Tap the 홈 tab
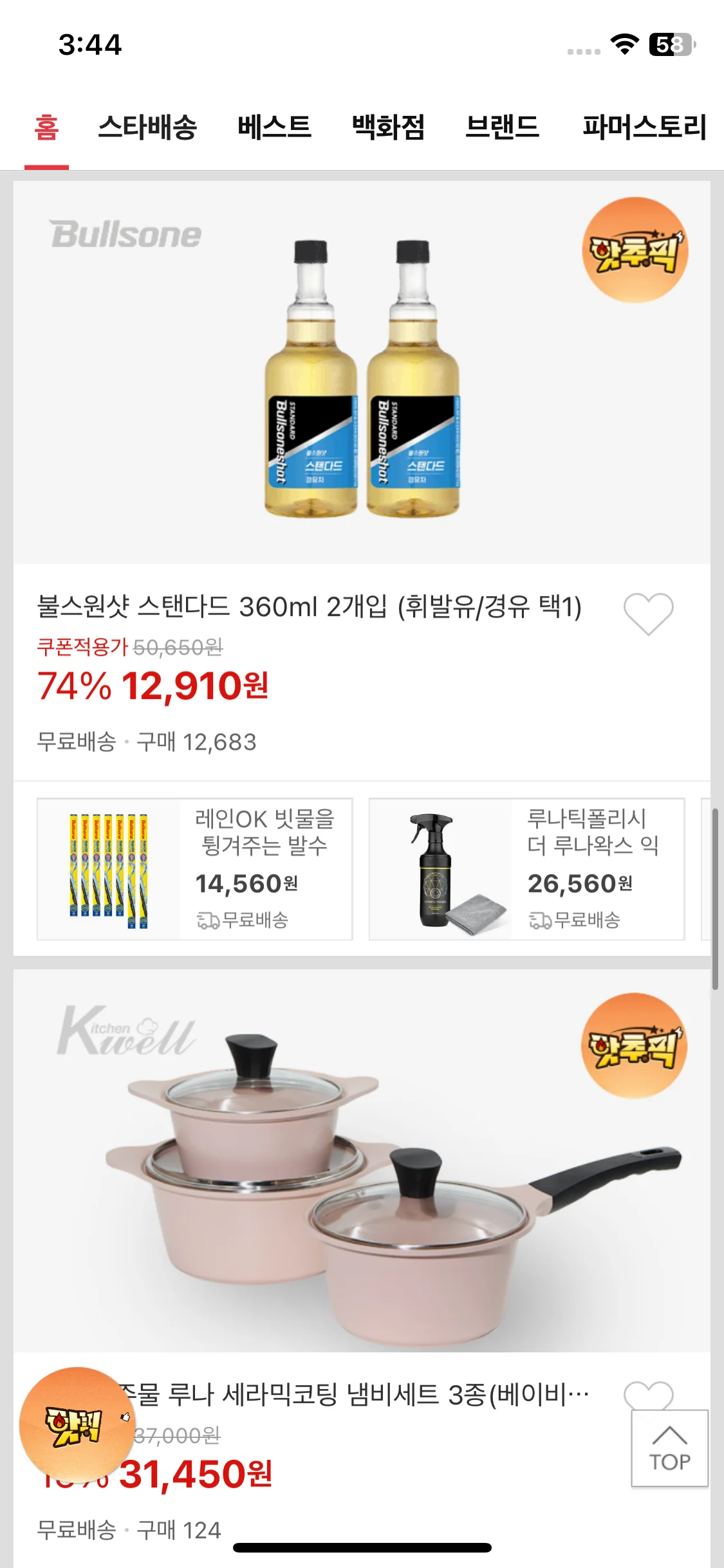Viewport: 724px width, 1568px height. pyautogui.click(x=46, y=127)
